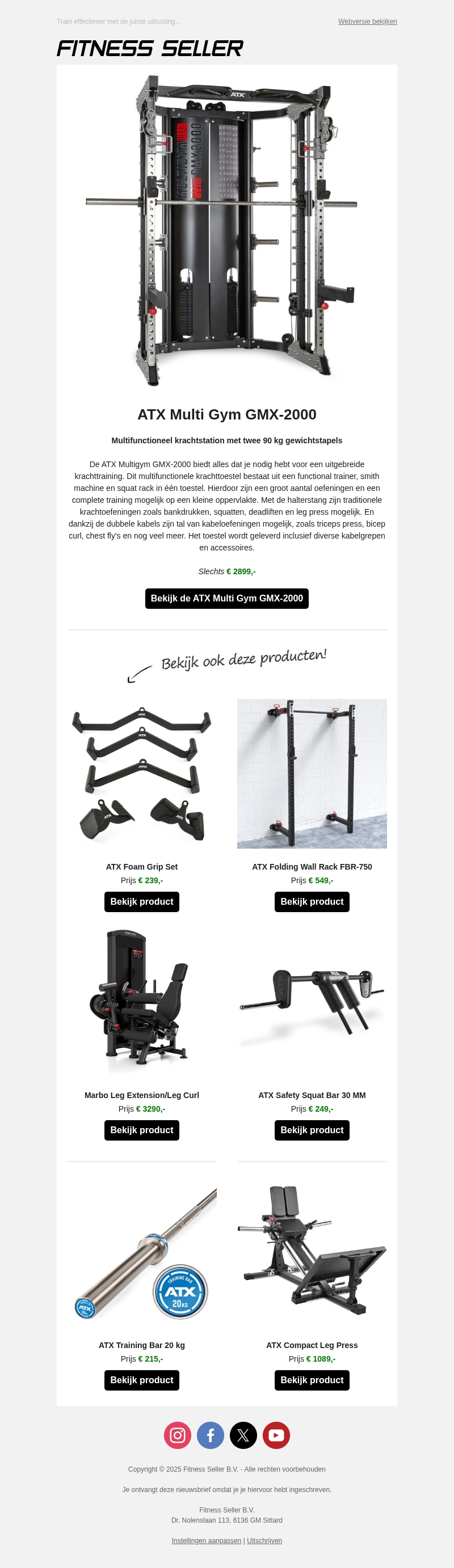The width and height of the screenshot is (454, 1568).
Task: Open the ATX Multi Gym GMX-2000 product image
Action: [x=226, y=231]
